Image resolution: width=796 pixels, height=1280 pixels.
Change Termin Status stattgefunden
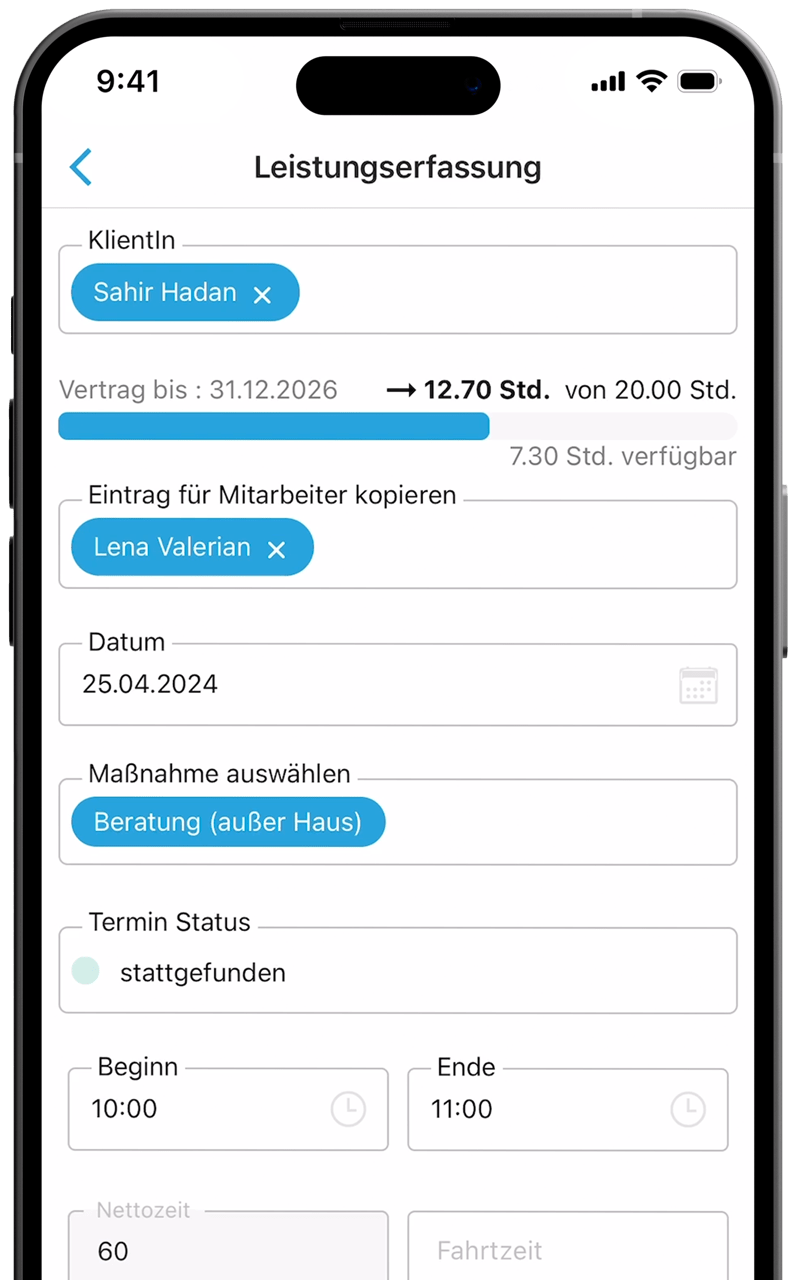pos(397,972)
